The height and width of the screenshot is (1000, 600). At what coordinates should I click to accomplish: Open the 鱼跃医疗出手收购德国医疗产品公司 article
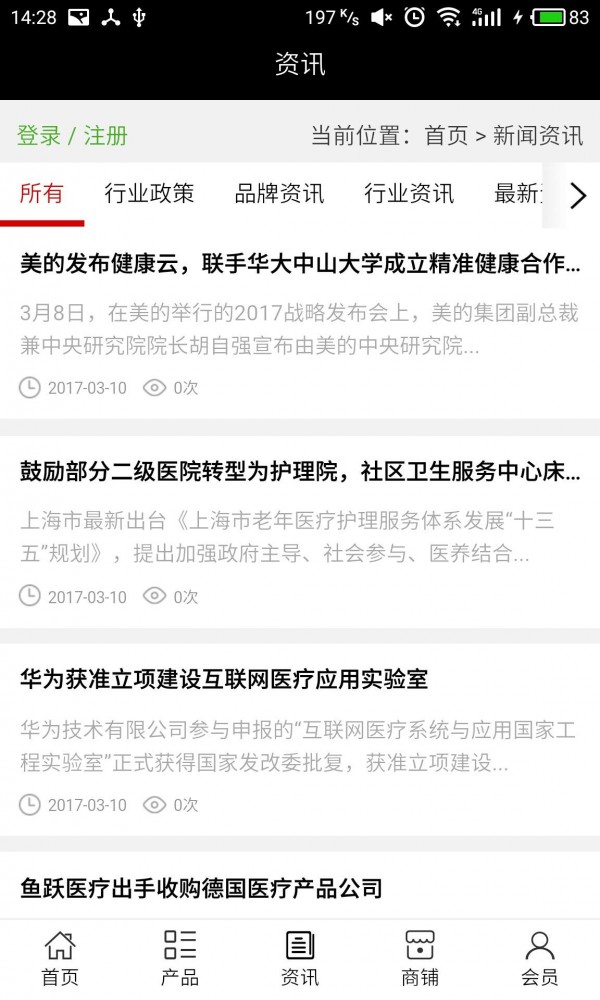pyautogui.click(x=202, y=887)
